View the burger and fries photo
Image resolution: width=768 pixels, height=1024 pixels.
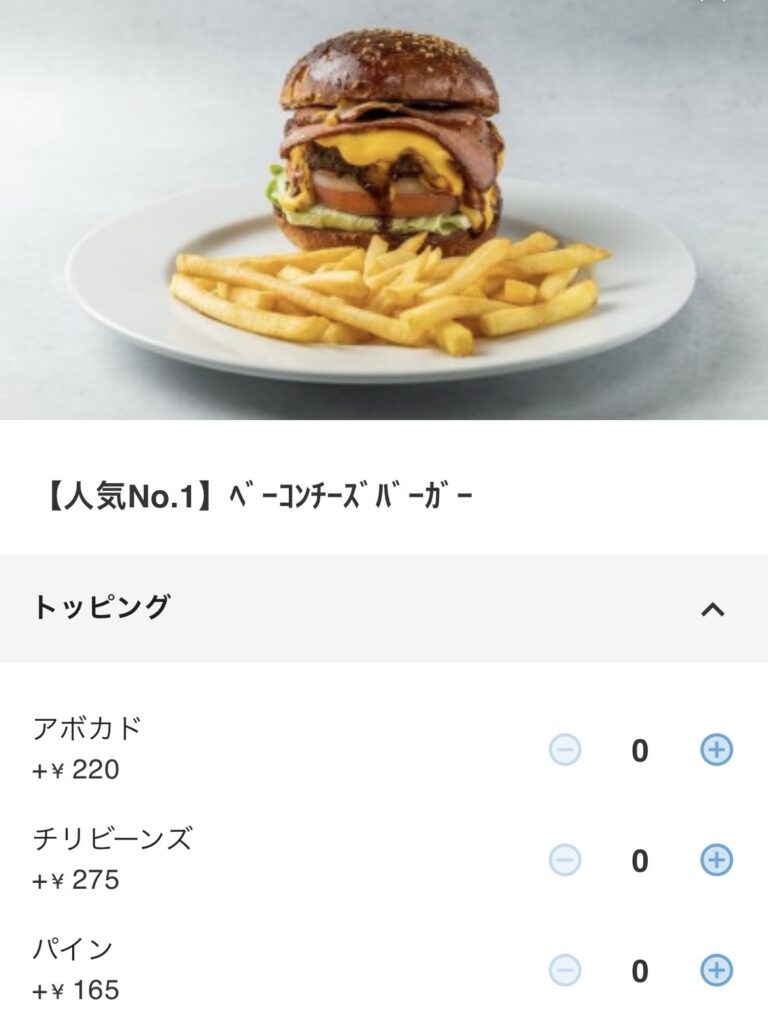coord(384,215)
